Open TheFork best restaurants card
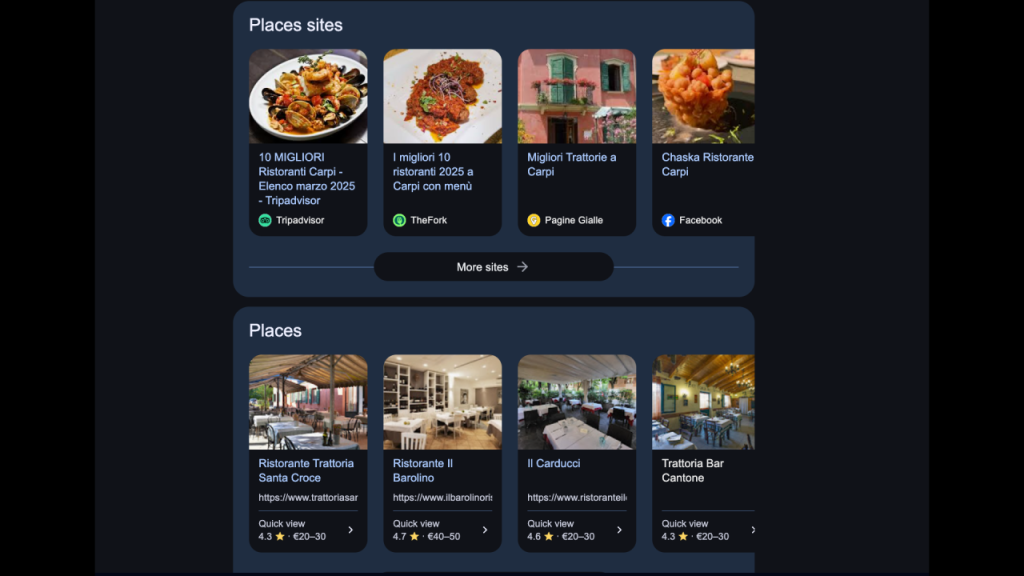Image resolution: width=1024 pixels, height=576 pixels. tap(441, 171)
